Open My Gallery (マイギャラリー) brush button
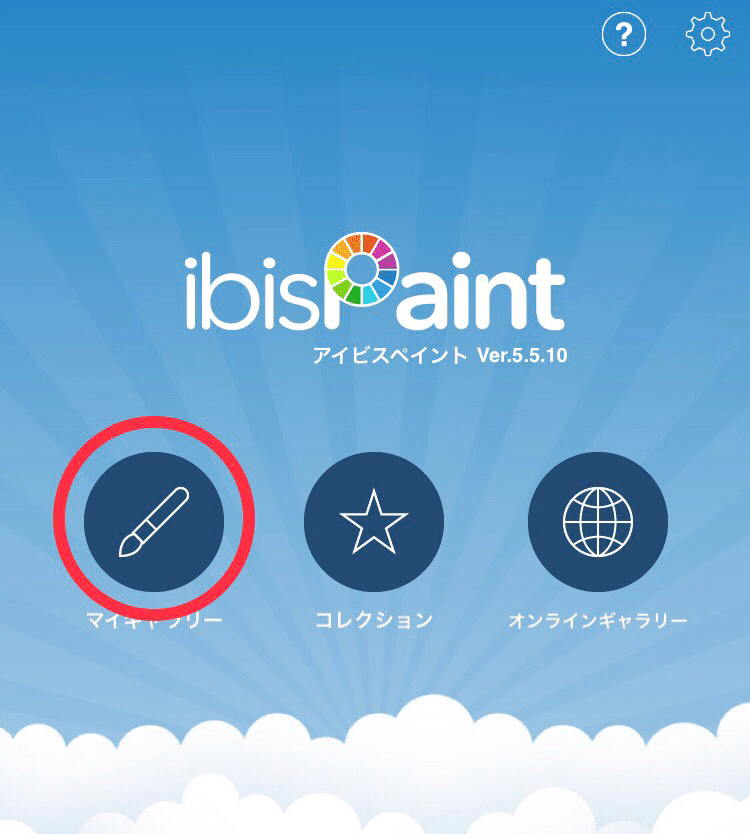The image size is (750, 834). point(153,521)
